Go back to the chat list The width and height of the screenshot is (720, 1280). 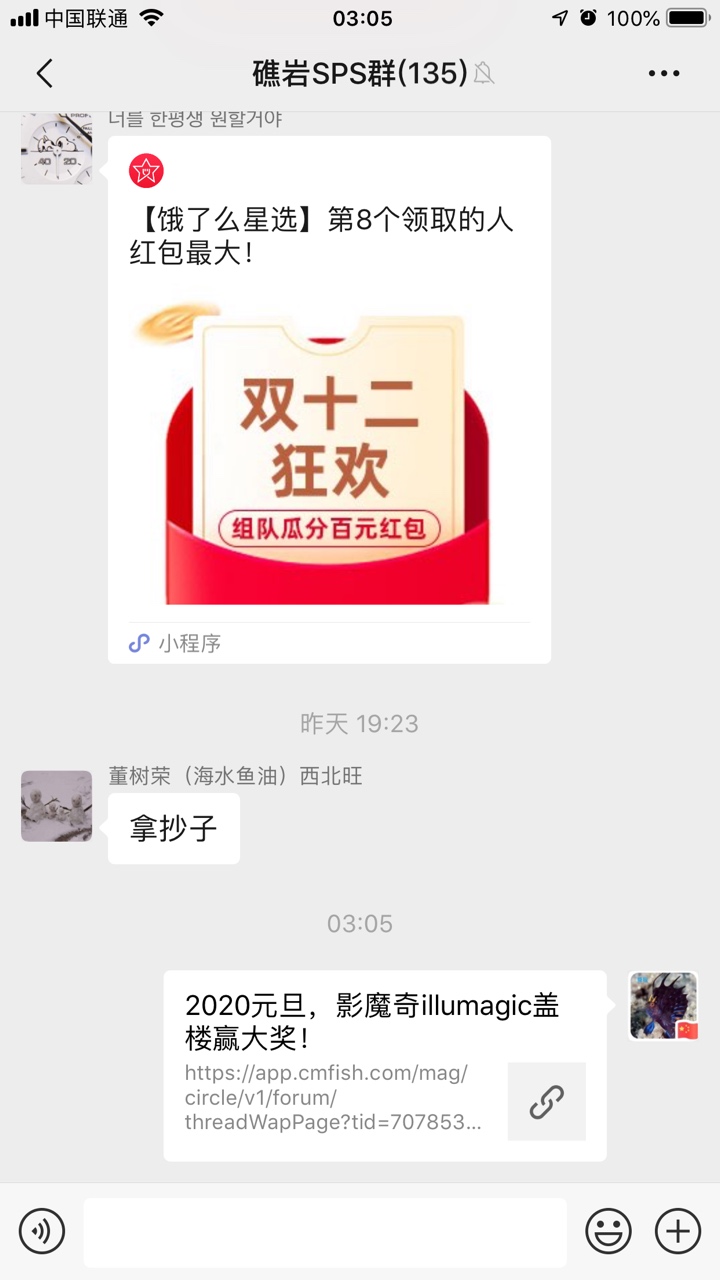coord(44,73)
